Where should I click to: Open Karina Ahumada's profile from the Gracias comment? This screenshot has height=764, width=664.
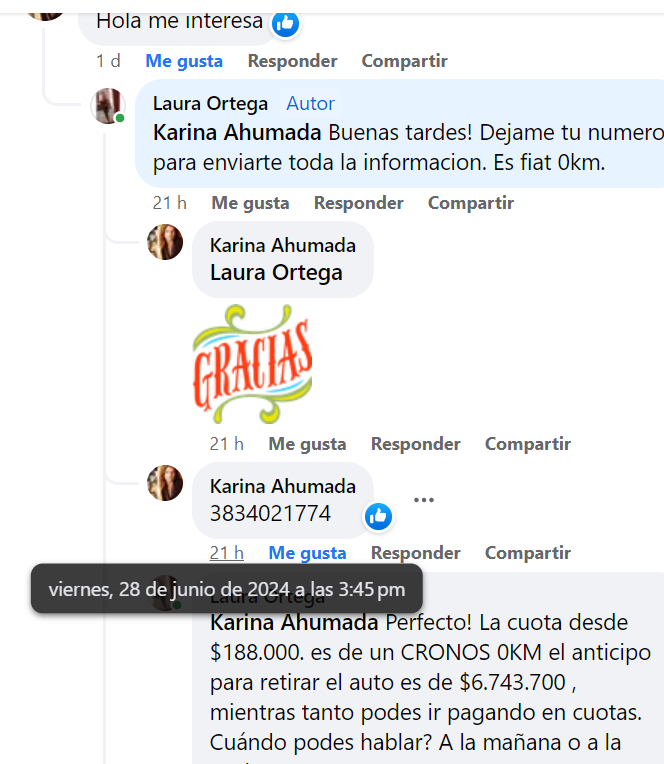[x=282, y=245]
